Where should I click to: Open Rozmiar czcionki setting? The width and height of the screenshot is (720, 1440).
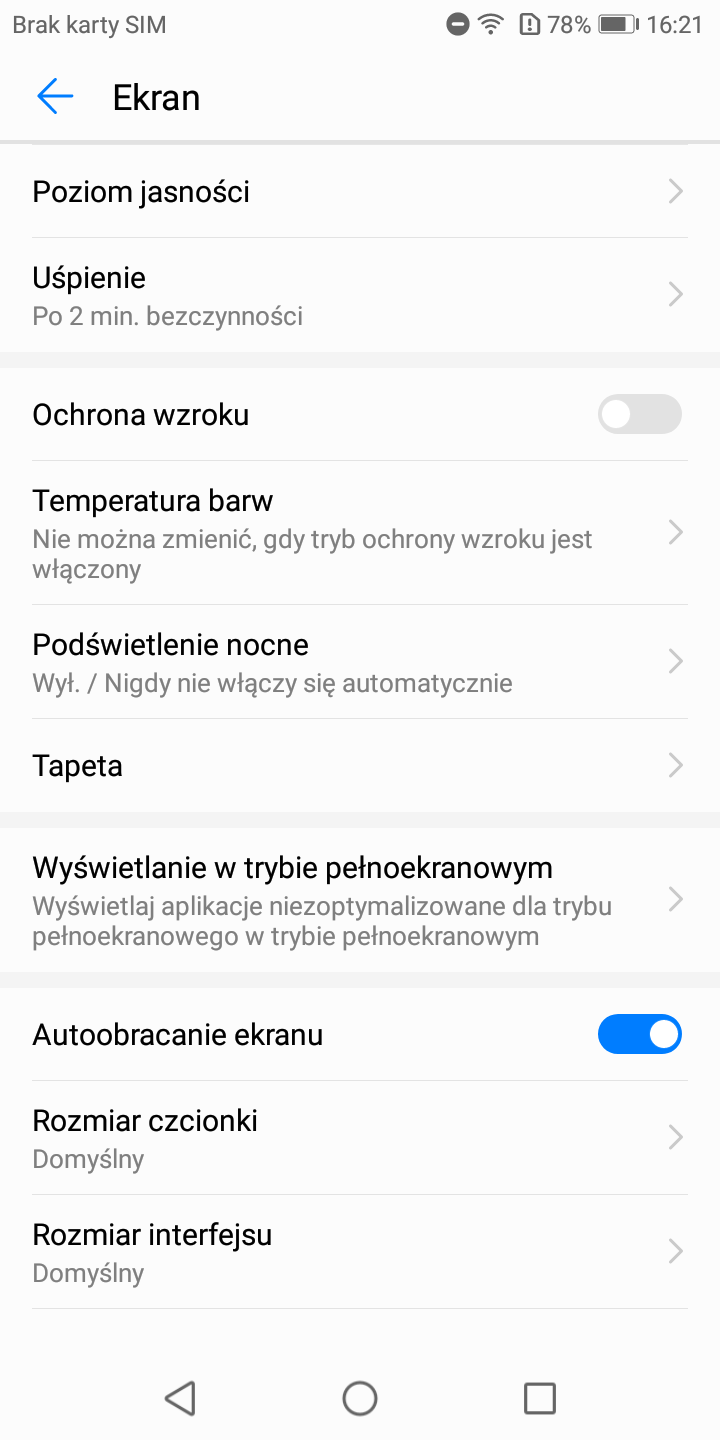(360, 1137)
